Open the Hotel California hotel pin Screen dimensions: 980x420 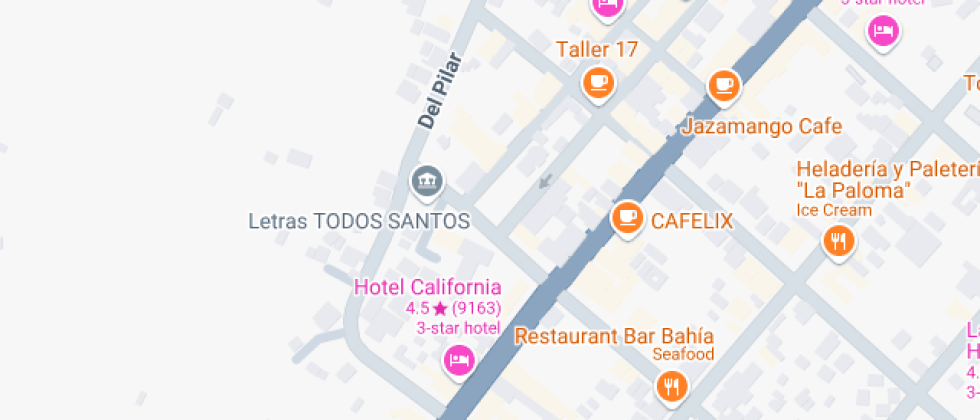[459, 359]
